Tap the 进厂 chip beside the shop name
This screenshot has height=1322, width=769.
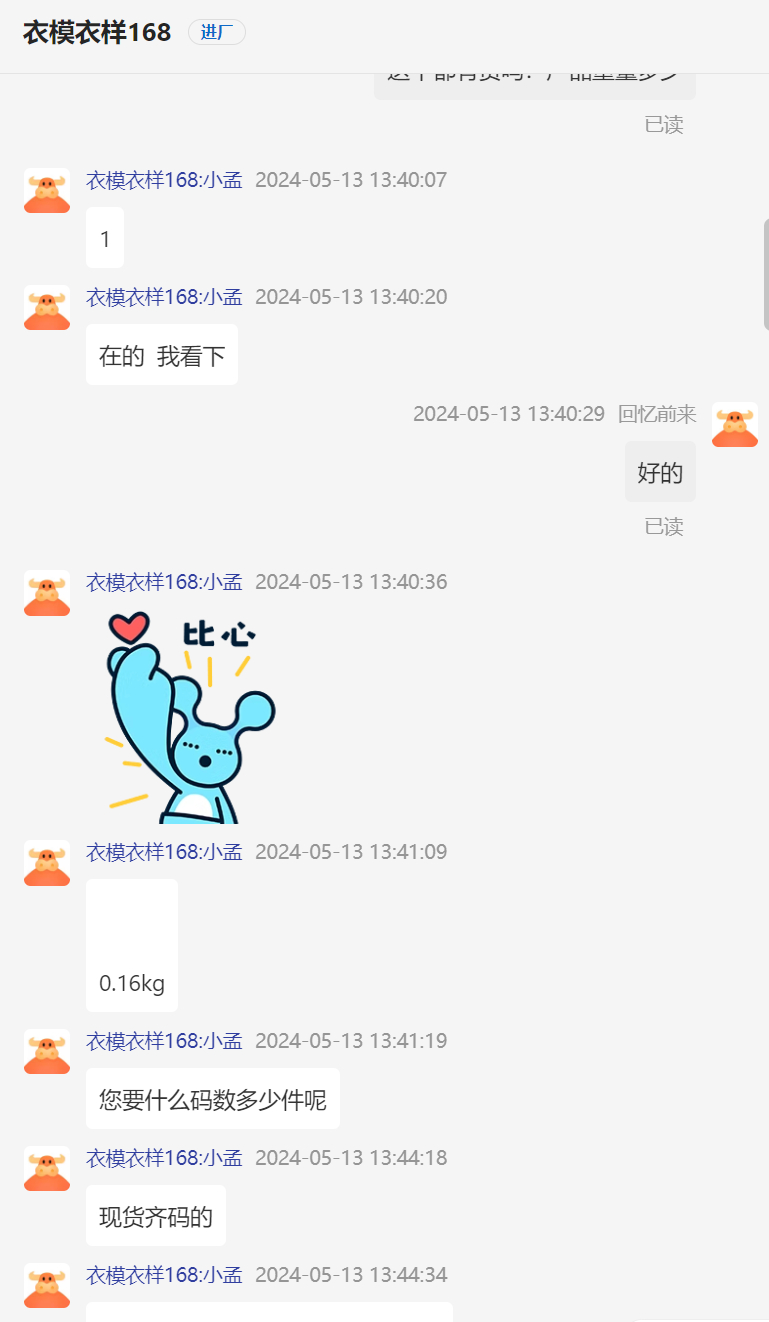216,32
